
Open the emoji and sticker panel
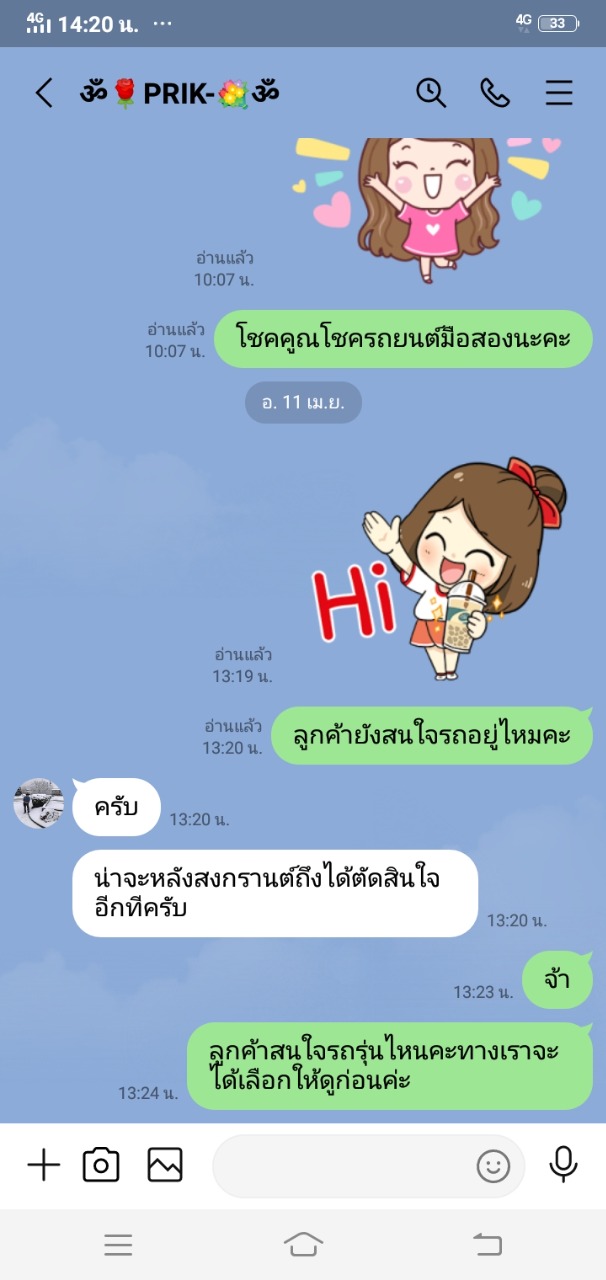493,1166
